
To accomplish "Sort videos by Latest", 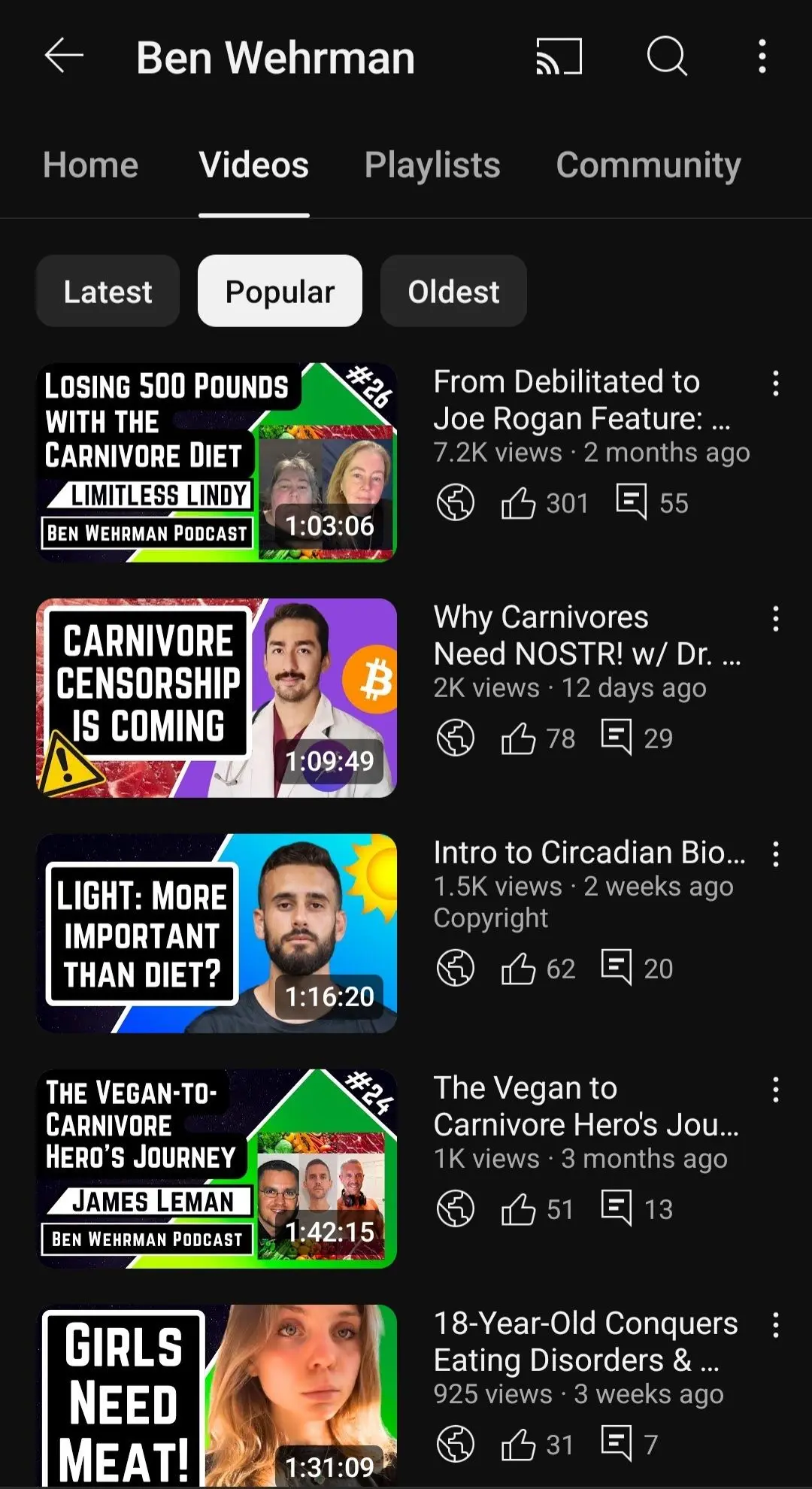I will pos(108,291).
